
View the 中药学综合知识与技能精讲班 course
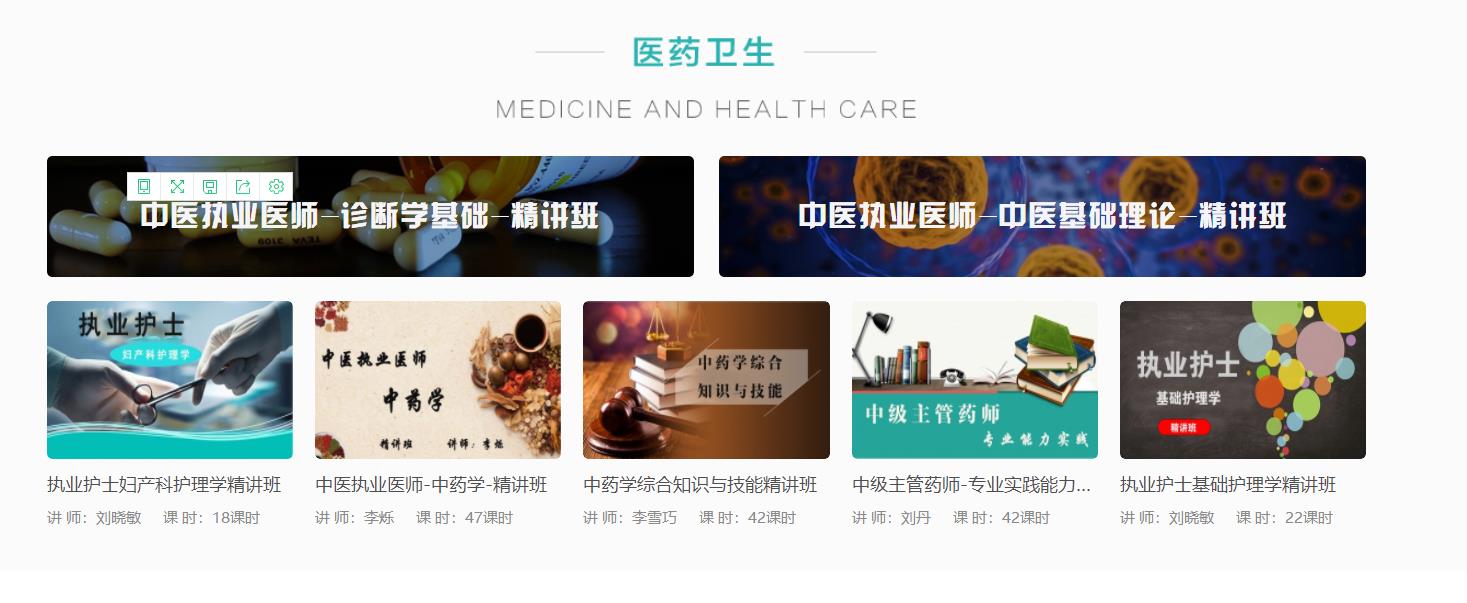click(x=706, y=380)
